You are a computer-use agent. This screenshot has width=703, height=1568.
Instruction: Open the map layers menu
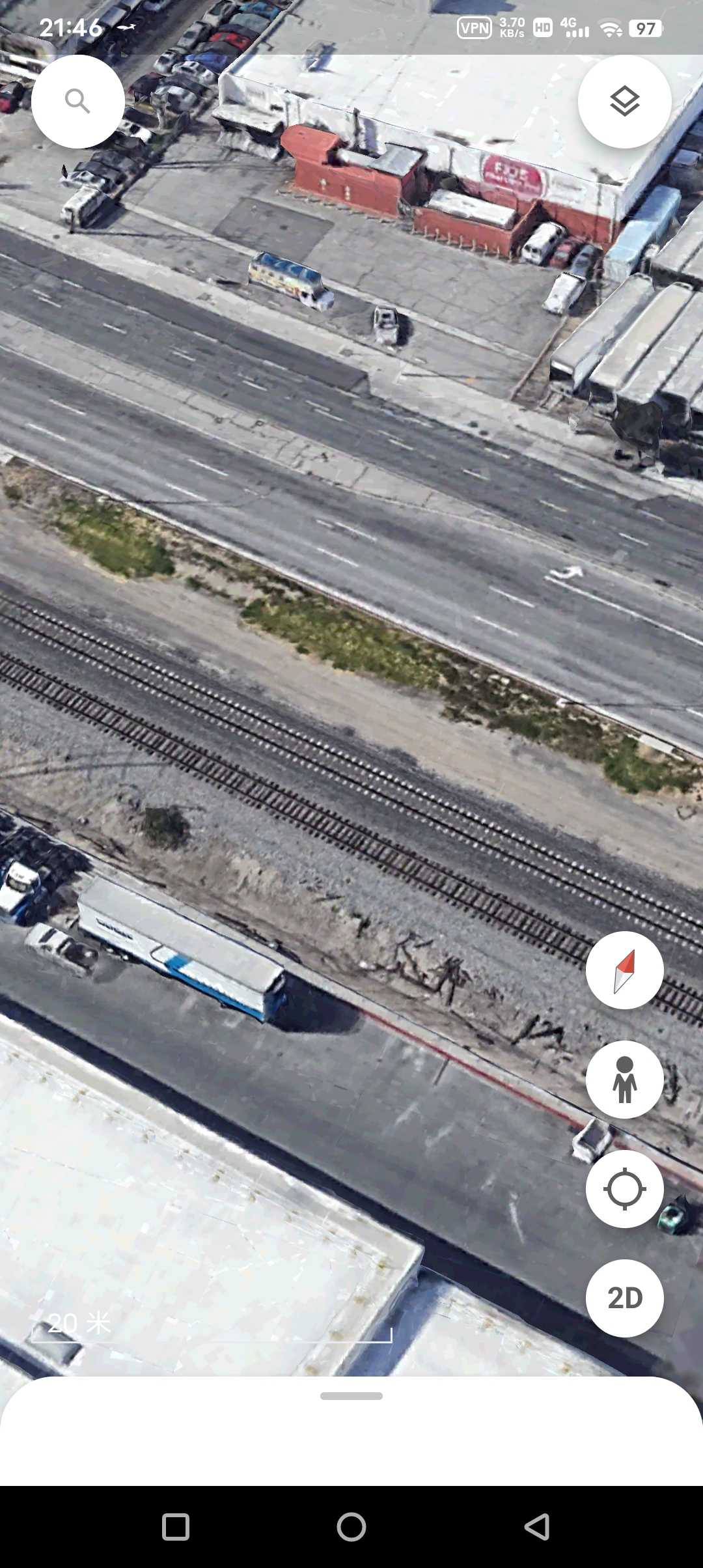point(624,102)
